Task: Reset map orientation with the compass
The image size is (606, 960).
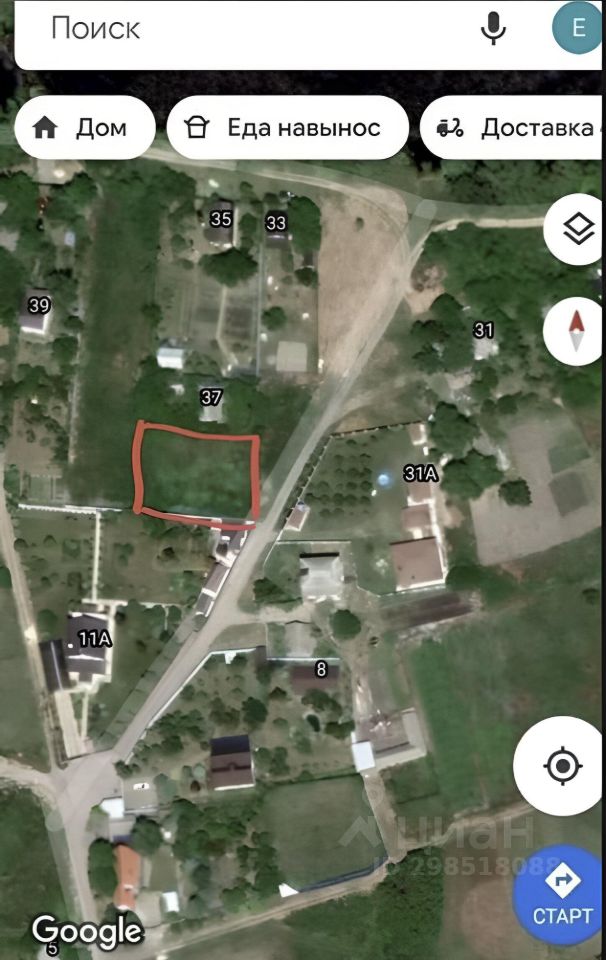Action: coord(578,331)
